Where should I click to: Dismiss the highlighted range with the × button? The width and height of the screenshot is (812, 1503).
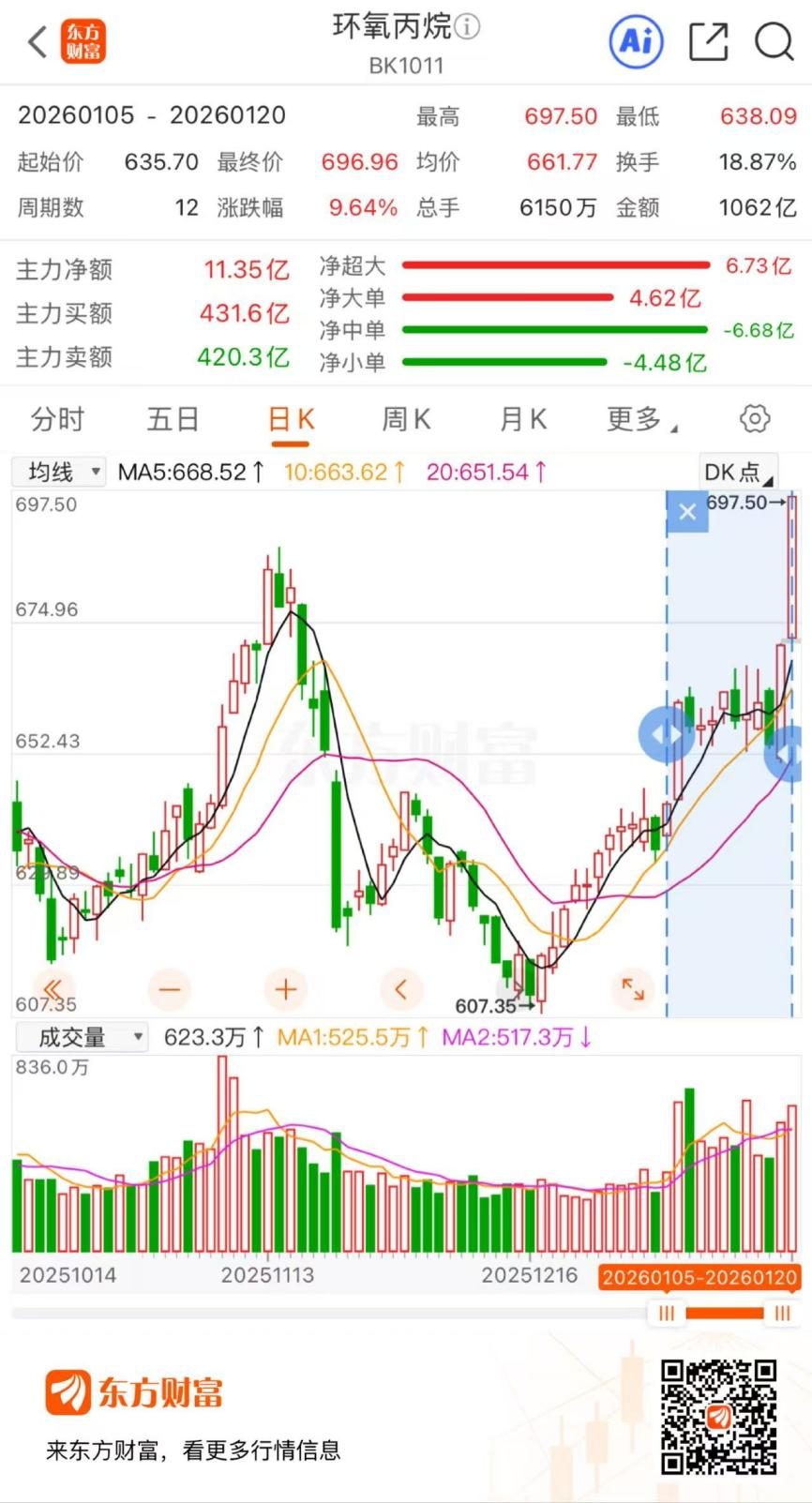pyautogui.click(x=685, y=511)
